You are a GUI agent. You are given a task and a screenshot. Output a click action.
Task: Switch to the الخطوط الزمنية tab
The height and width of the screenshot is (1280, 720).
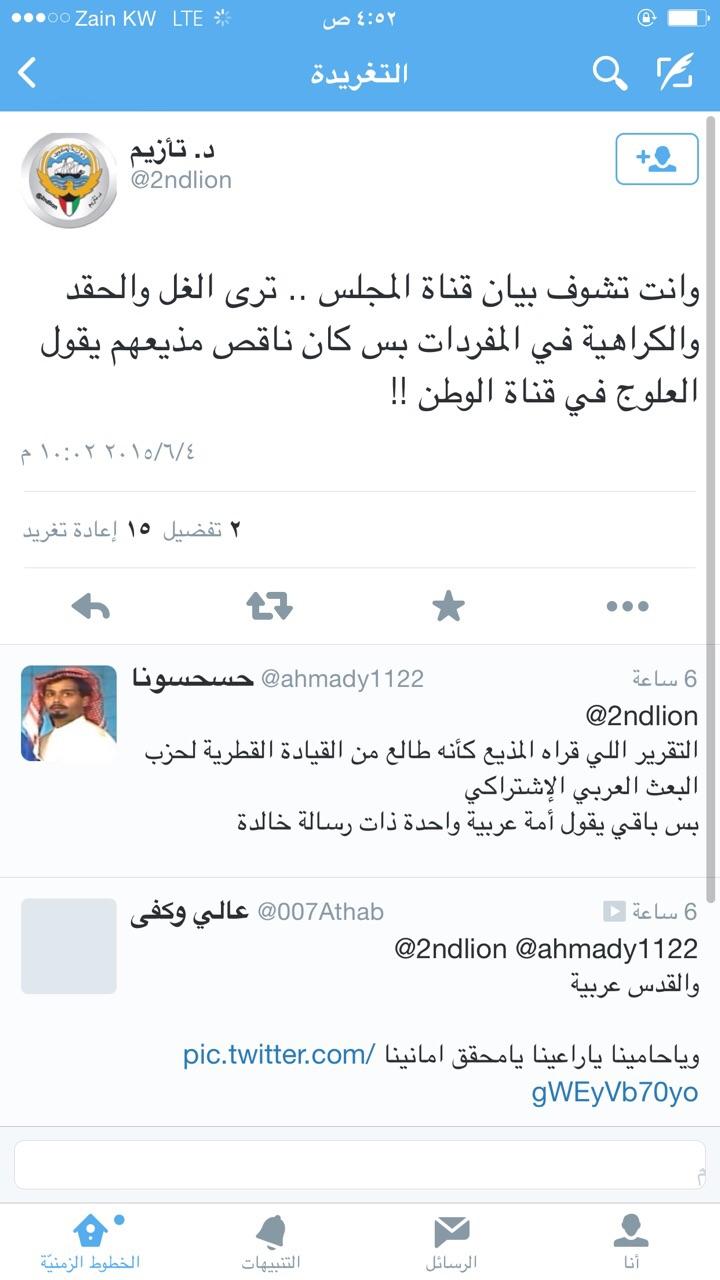(90, 1242)
